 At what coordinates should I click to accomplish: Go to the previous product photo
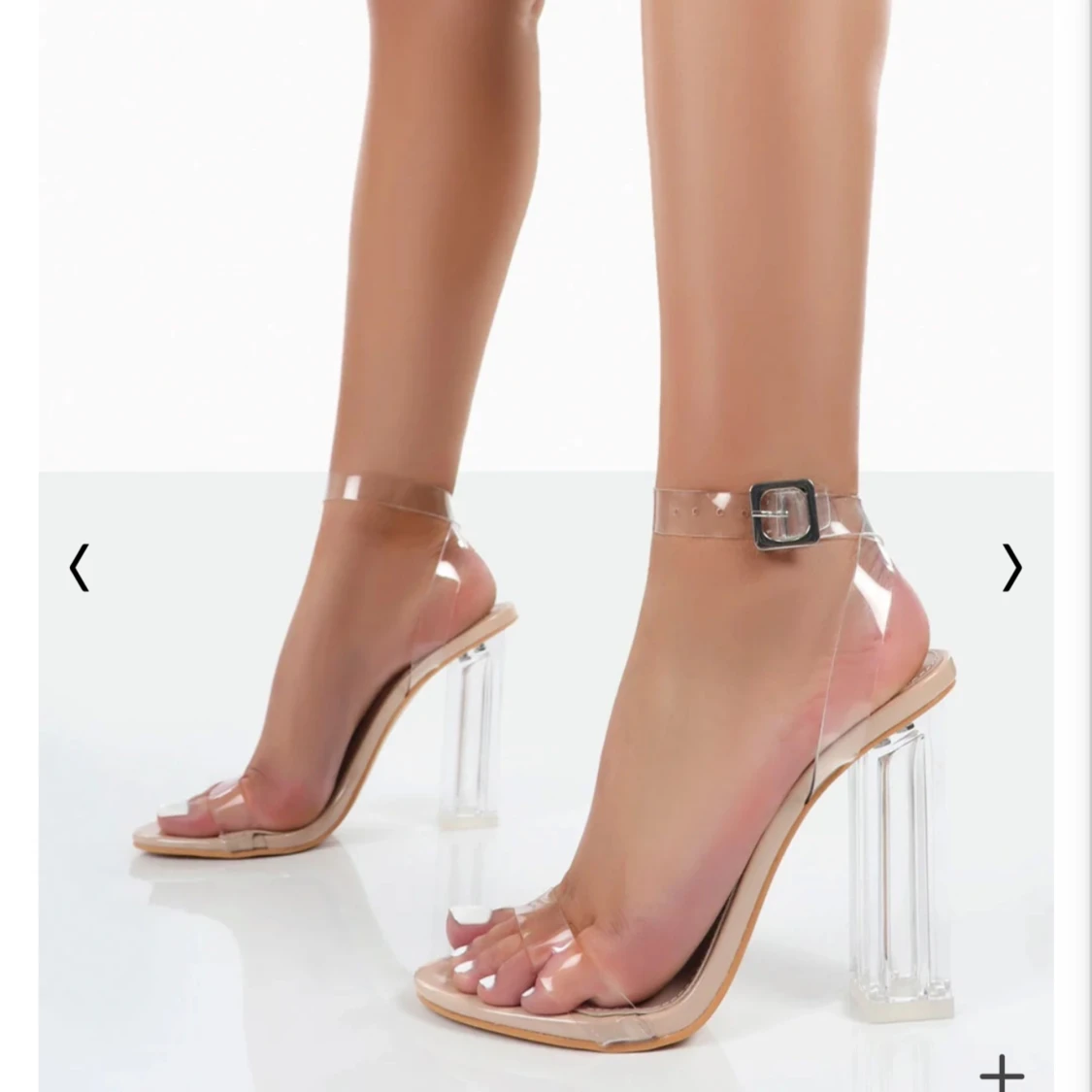click(80, 567)
